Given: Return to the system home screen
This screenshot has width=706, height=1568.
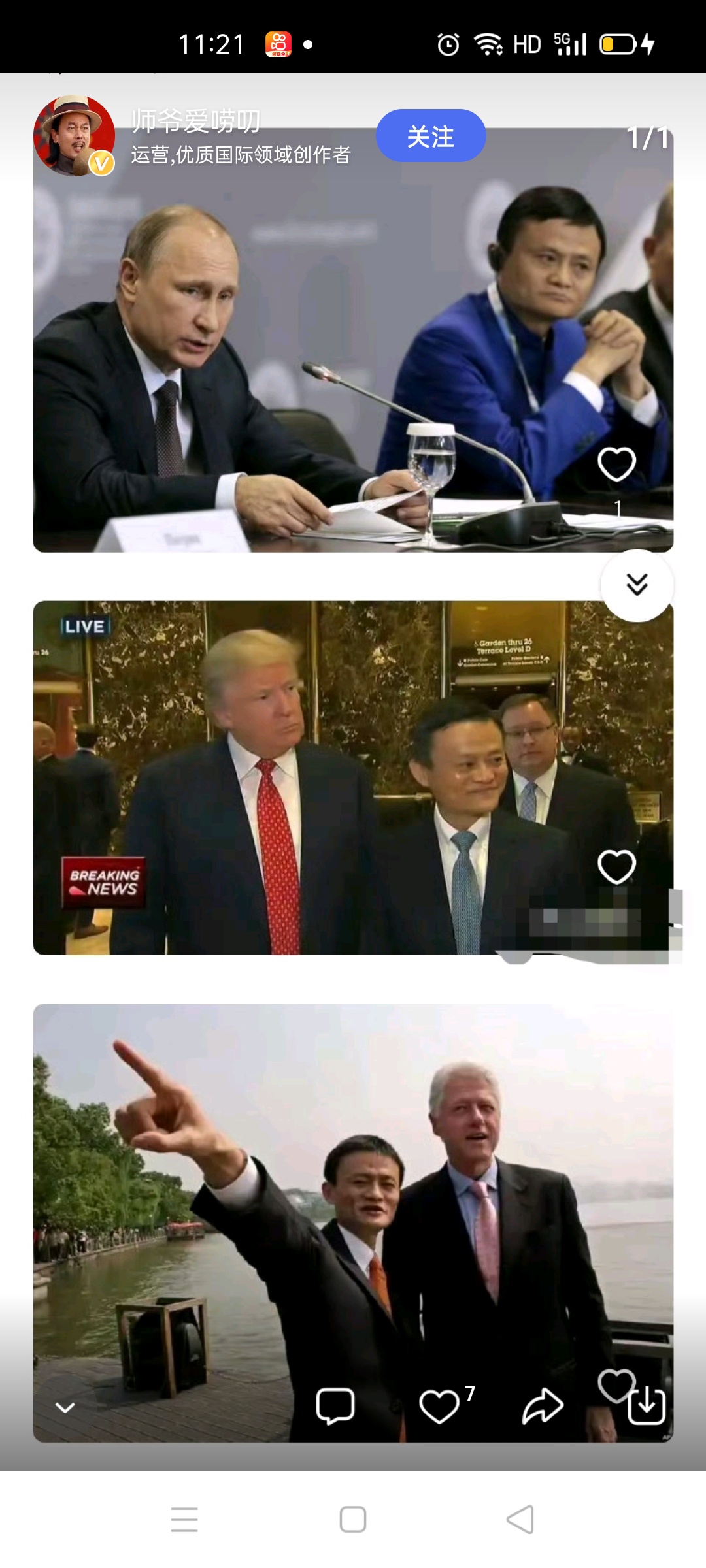Looking at the screenshot, I should point(353,1519).
